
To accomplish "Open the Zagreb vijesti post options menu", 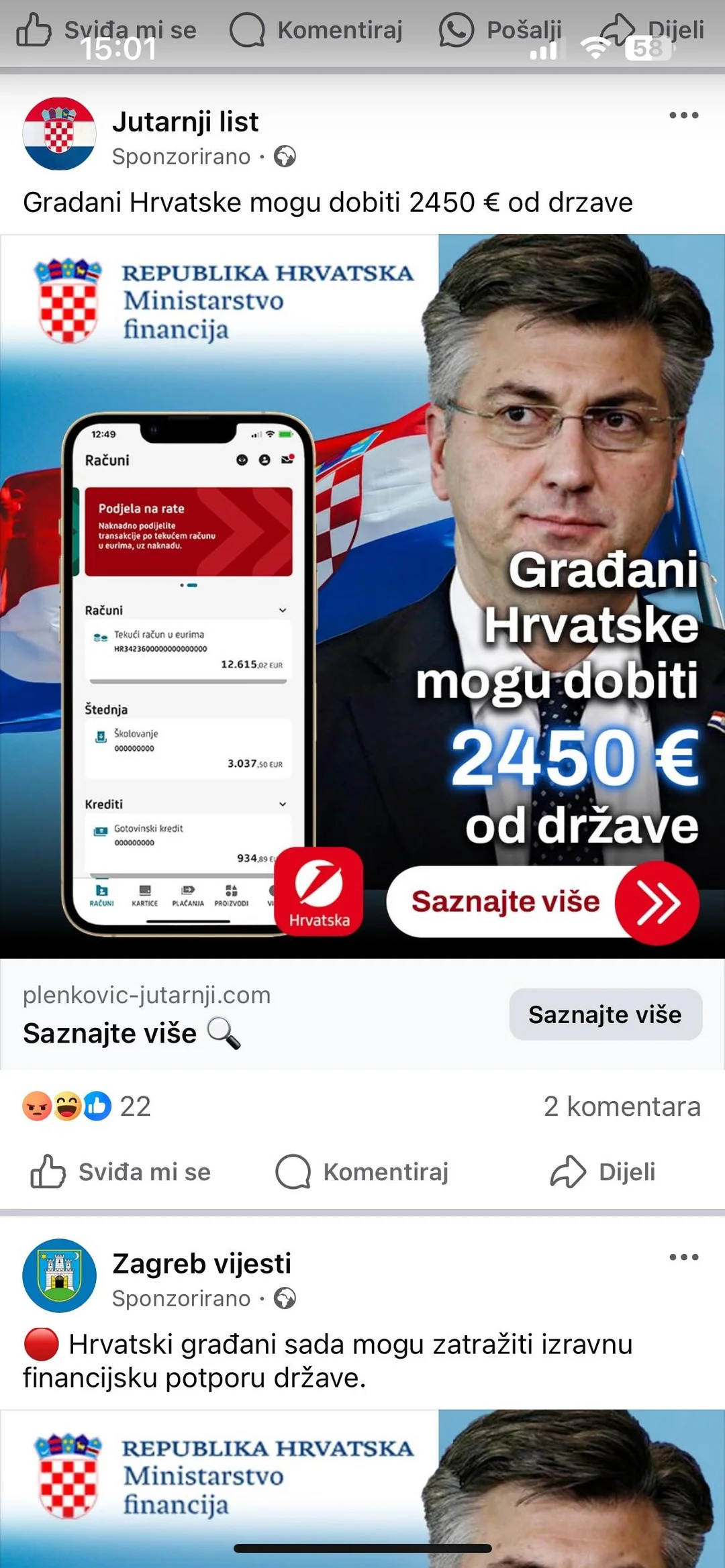I will 683,1257.
